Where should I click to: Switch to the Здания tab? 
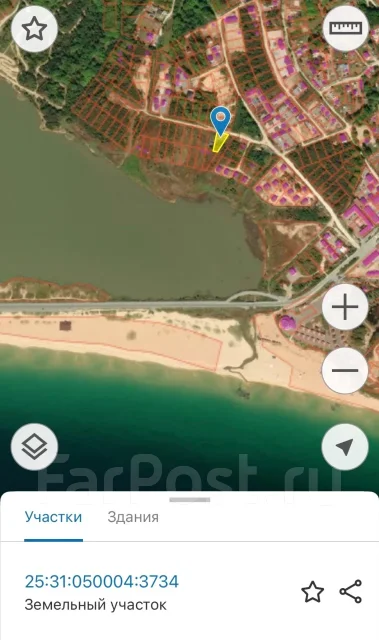[133, 517]
